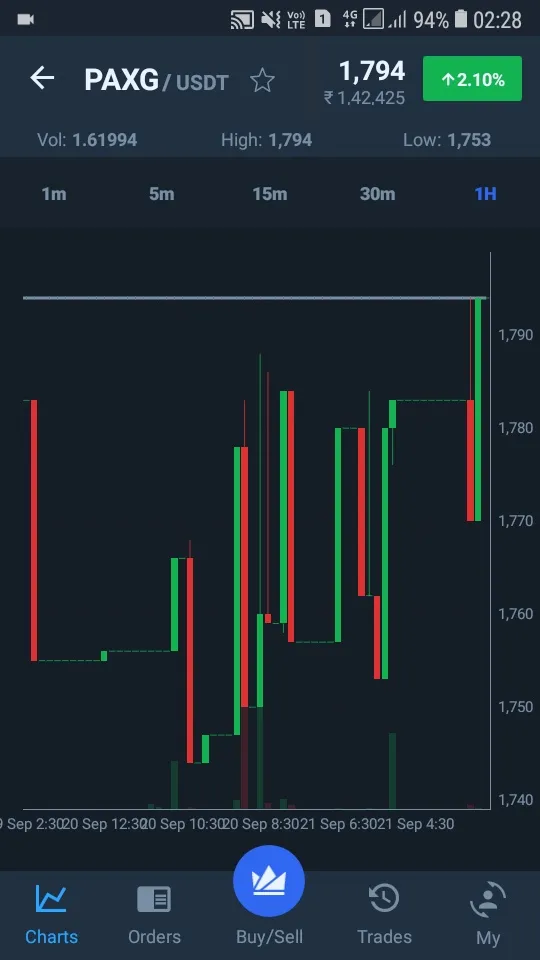Add PAXG/USDT to favorites with star

click(263, 80)
